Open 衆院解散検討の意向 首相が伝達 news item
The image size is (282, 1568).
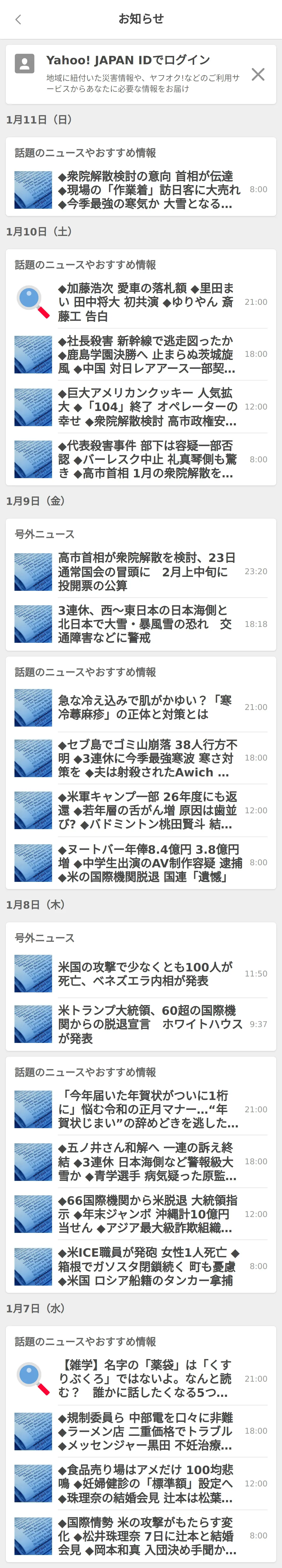141,190
